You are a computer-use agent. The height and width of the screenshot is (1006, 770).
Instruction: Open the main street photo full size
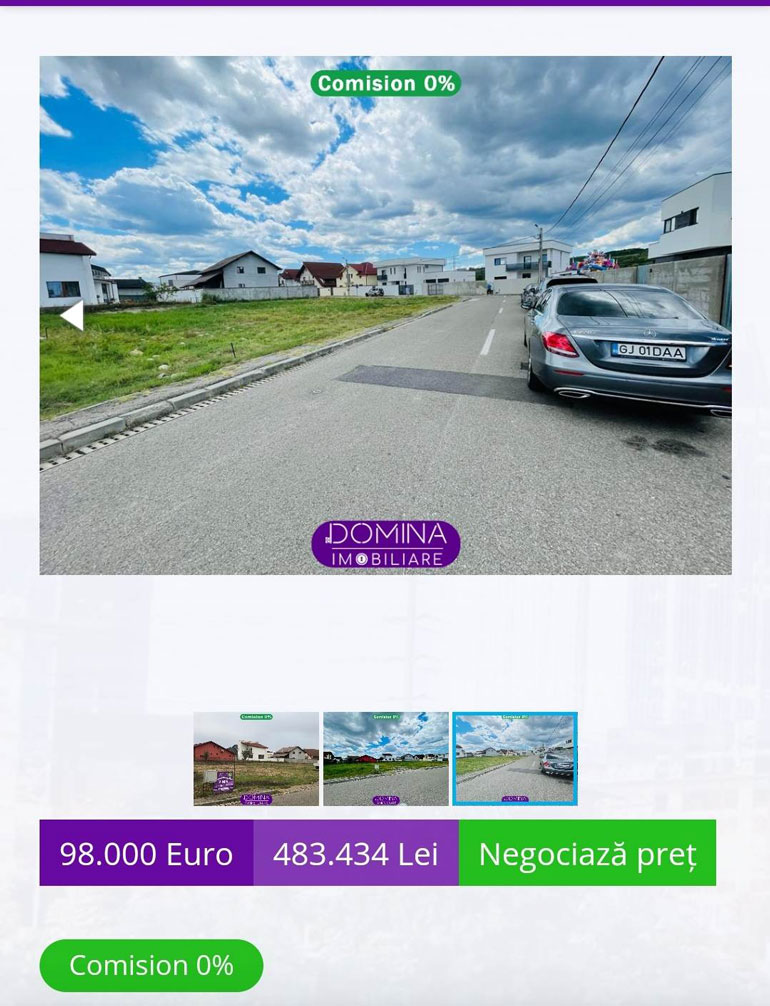(x=385, y=330)
